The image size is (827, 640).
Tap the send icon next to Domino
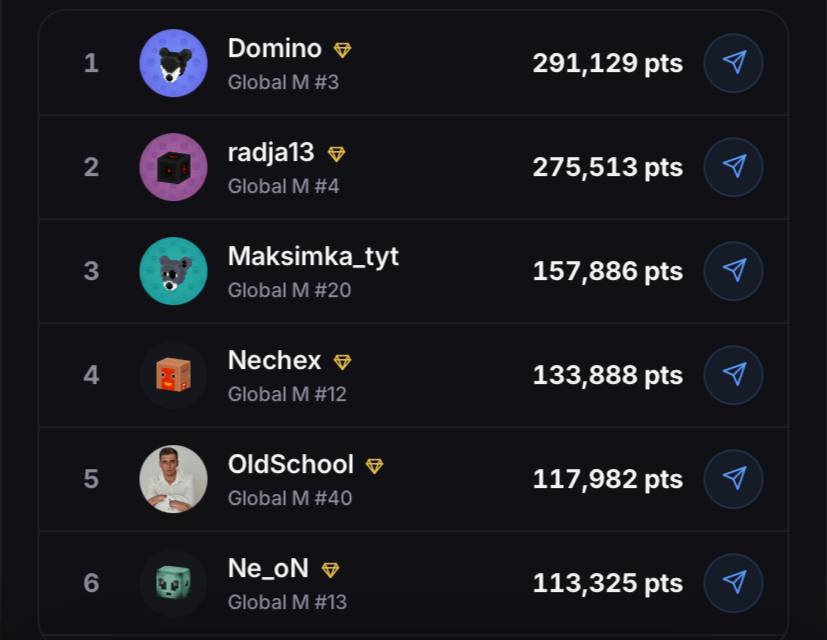[734, 63]
